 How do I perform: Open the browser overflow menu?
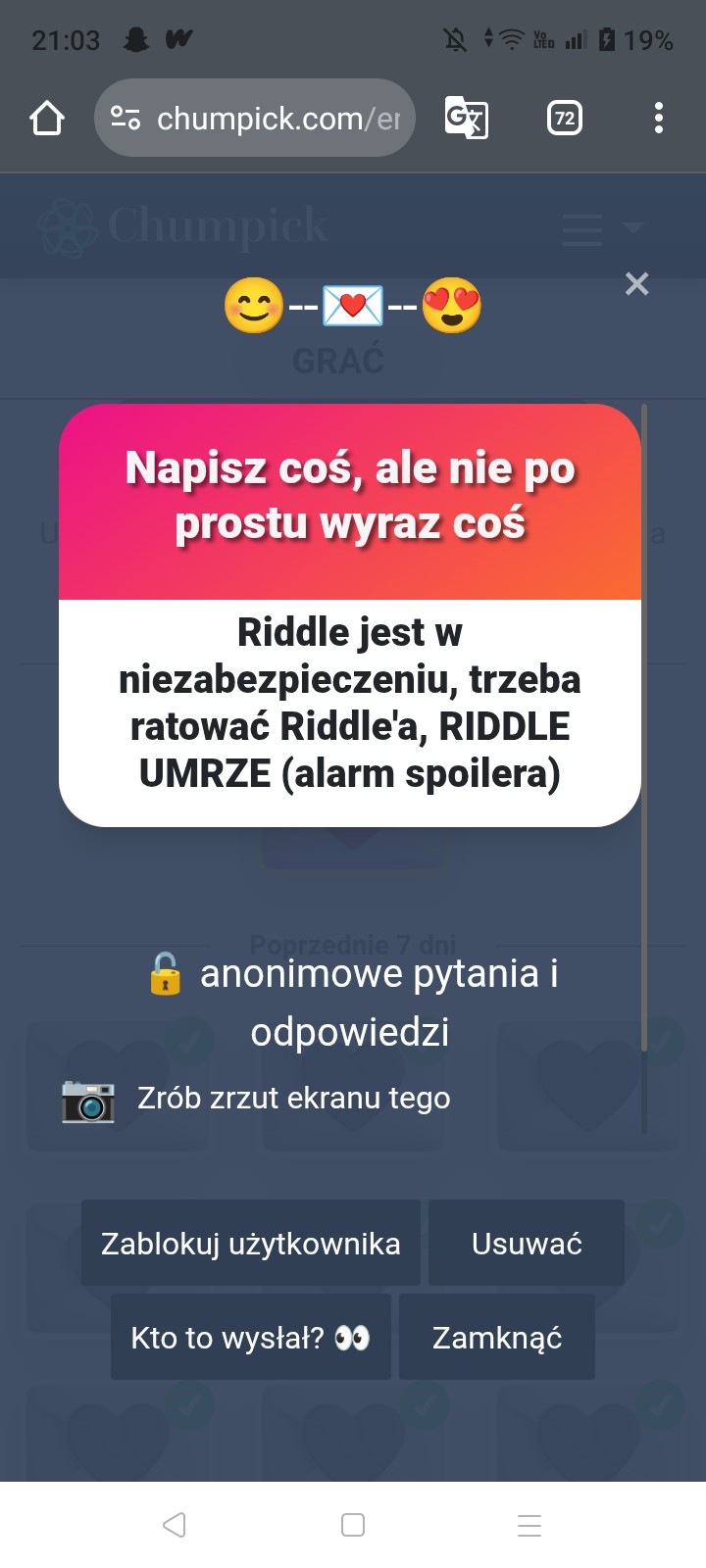point(658,119)
